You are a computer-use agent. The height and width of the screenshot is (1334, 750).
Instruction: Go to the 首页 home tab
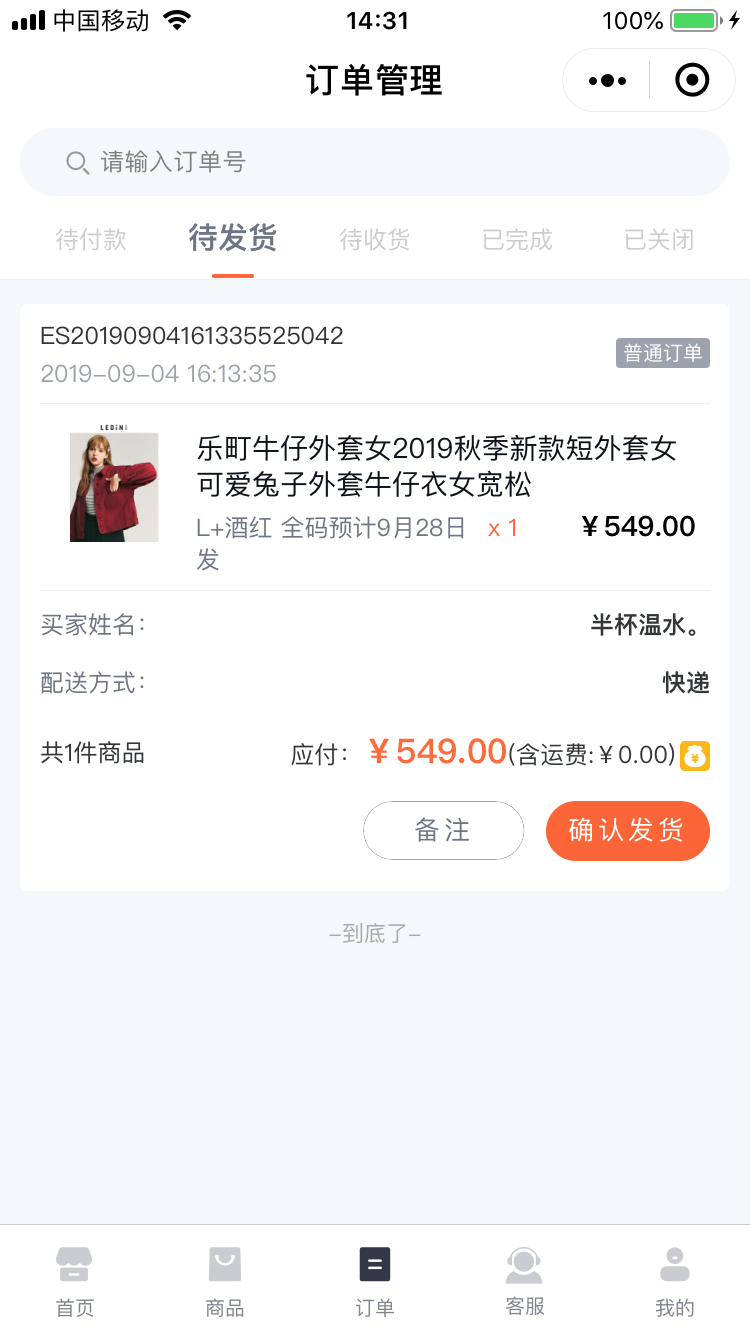pos(75,1280)
